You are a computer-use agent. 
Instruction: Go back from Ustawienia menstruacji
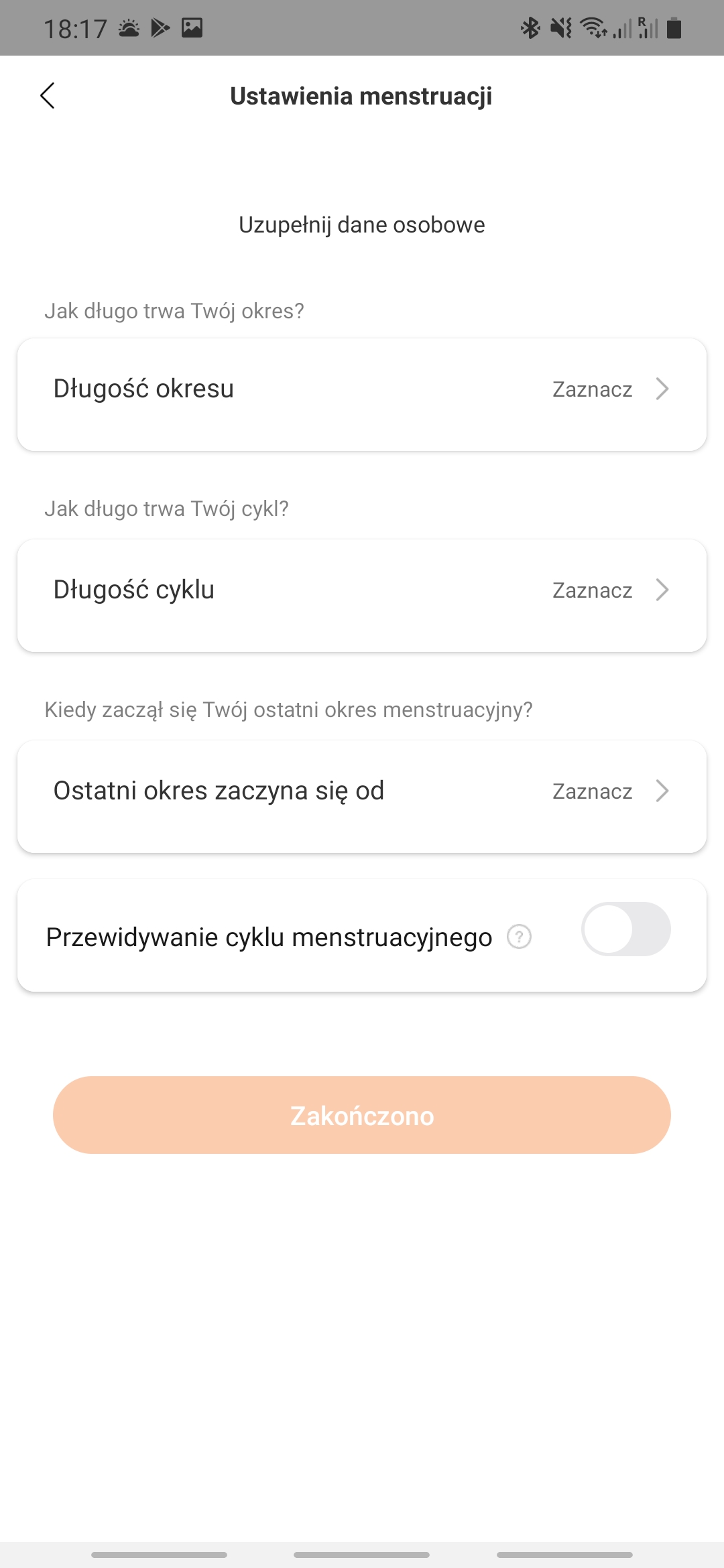click(48, 96)
